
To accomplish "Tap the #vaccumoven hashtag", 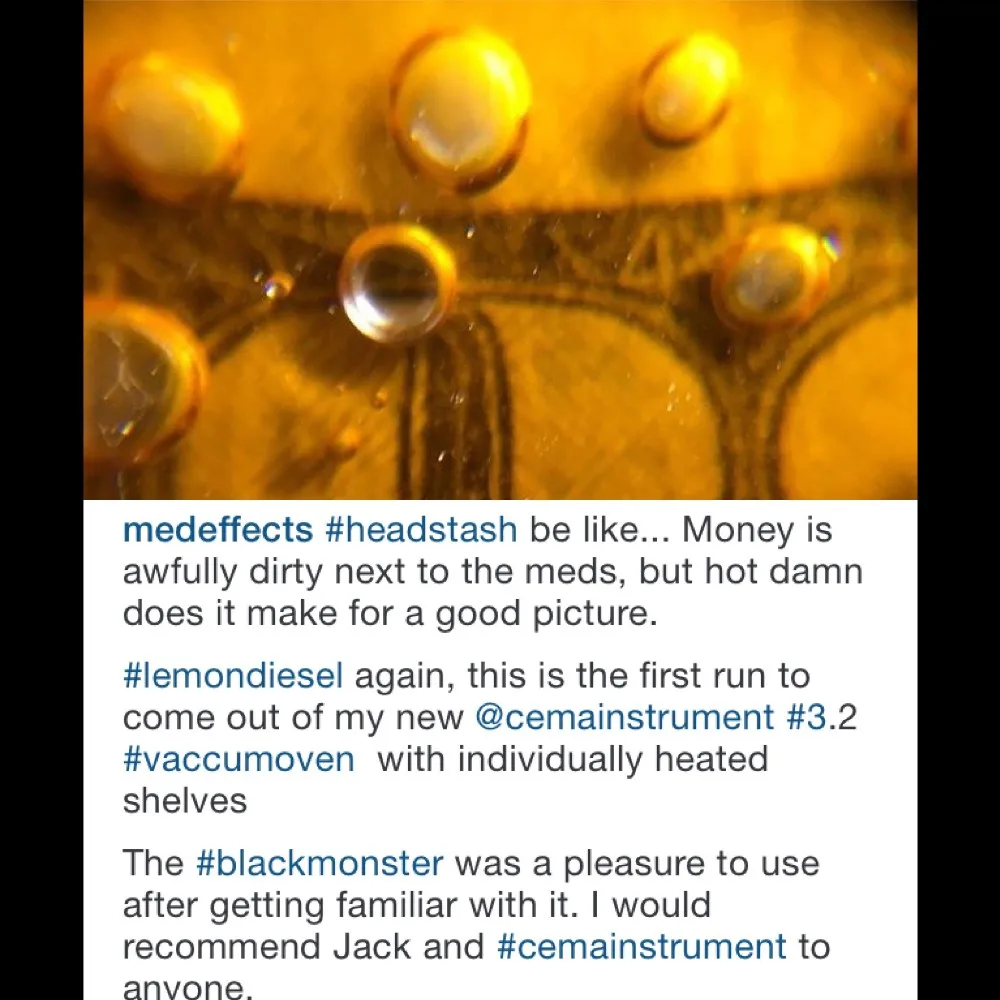I will coord(239,760).
